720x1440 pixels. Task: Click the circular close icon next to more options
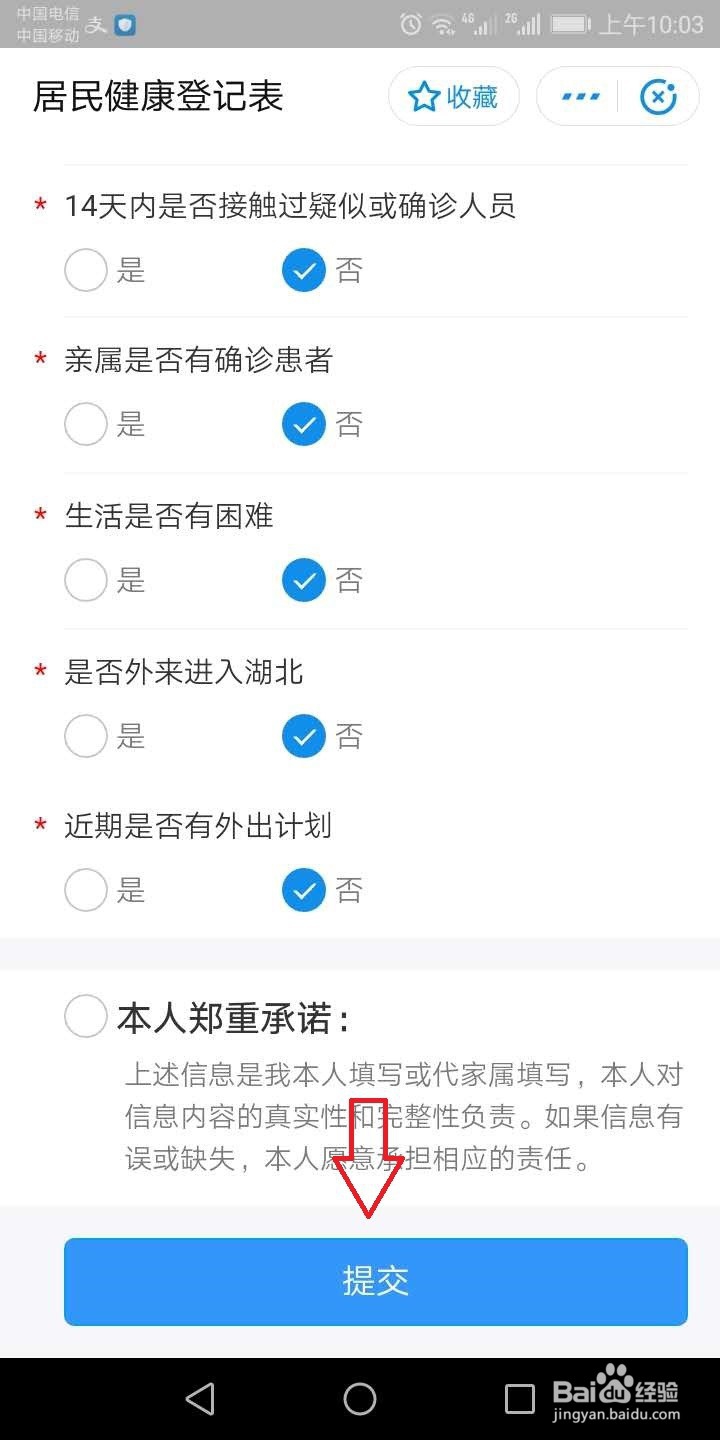pos(658,96)
